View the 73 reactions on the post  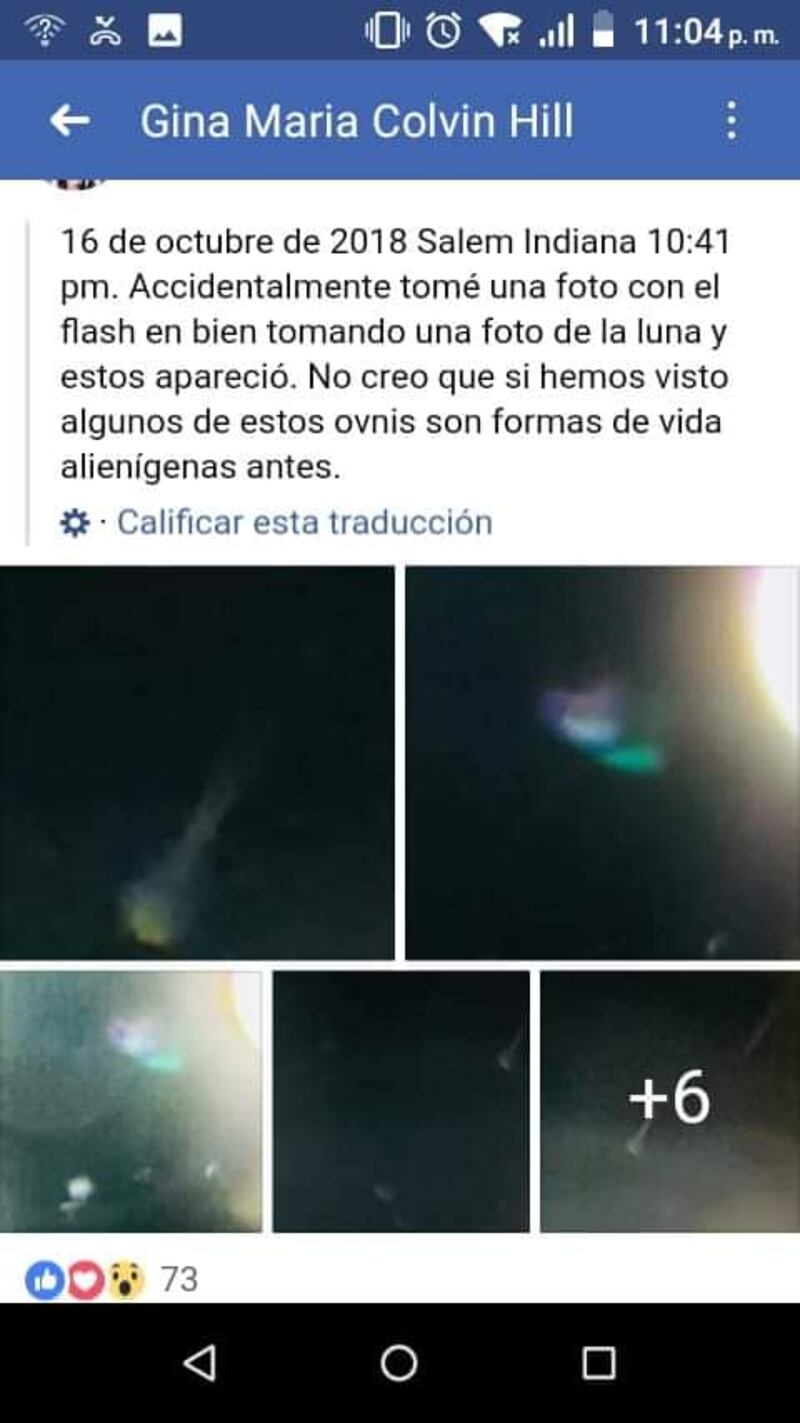pos(112,1279)
